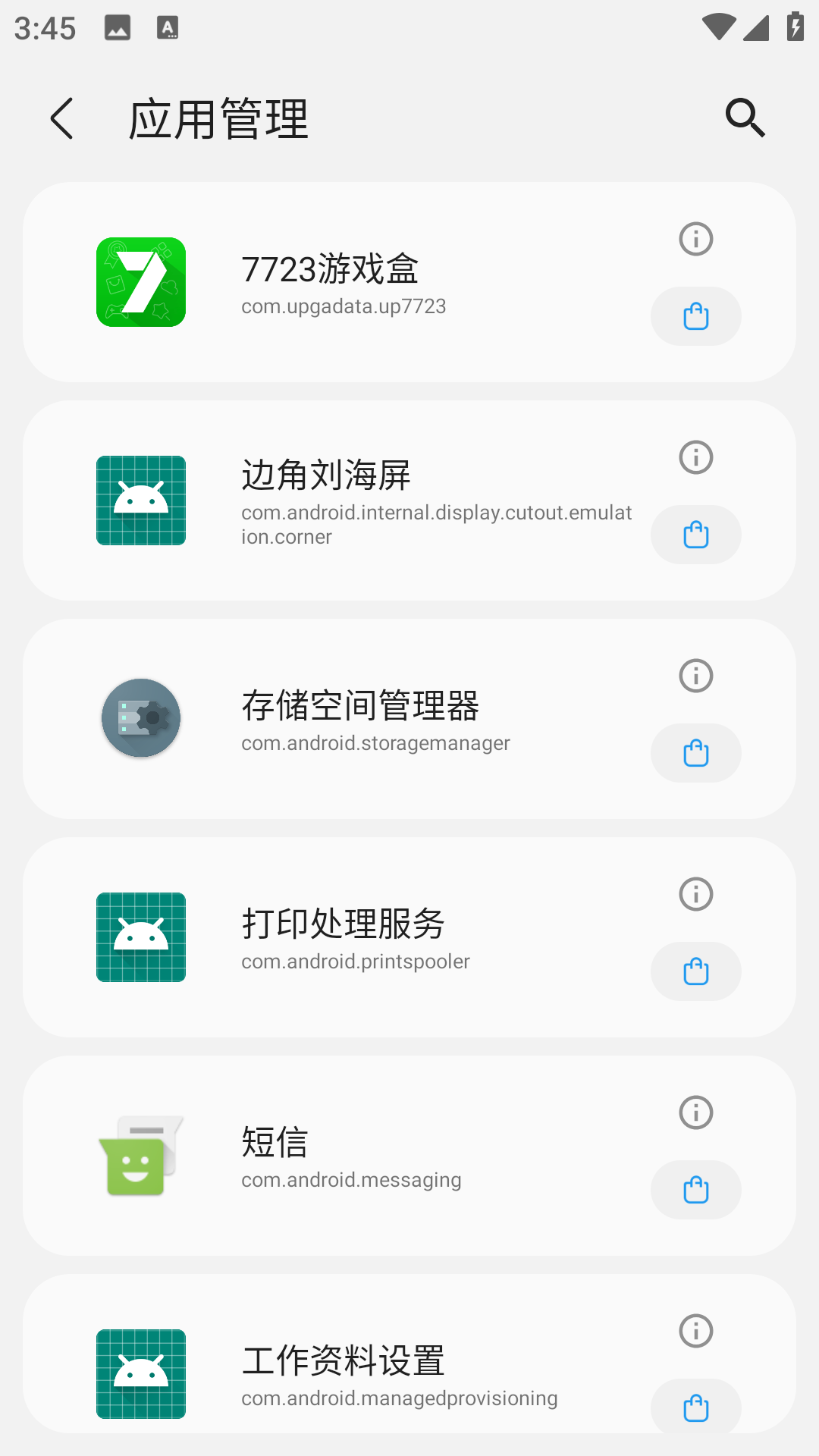Open the search icon in app bar
Image resolution: width=819 pixels, height=1456 pixels.
tap(745, 118)
